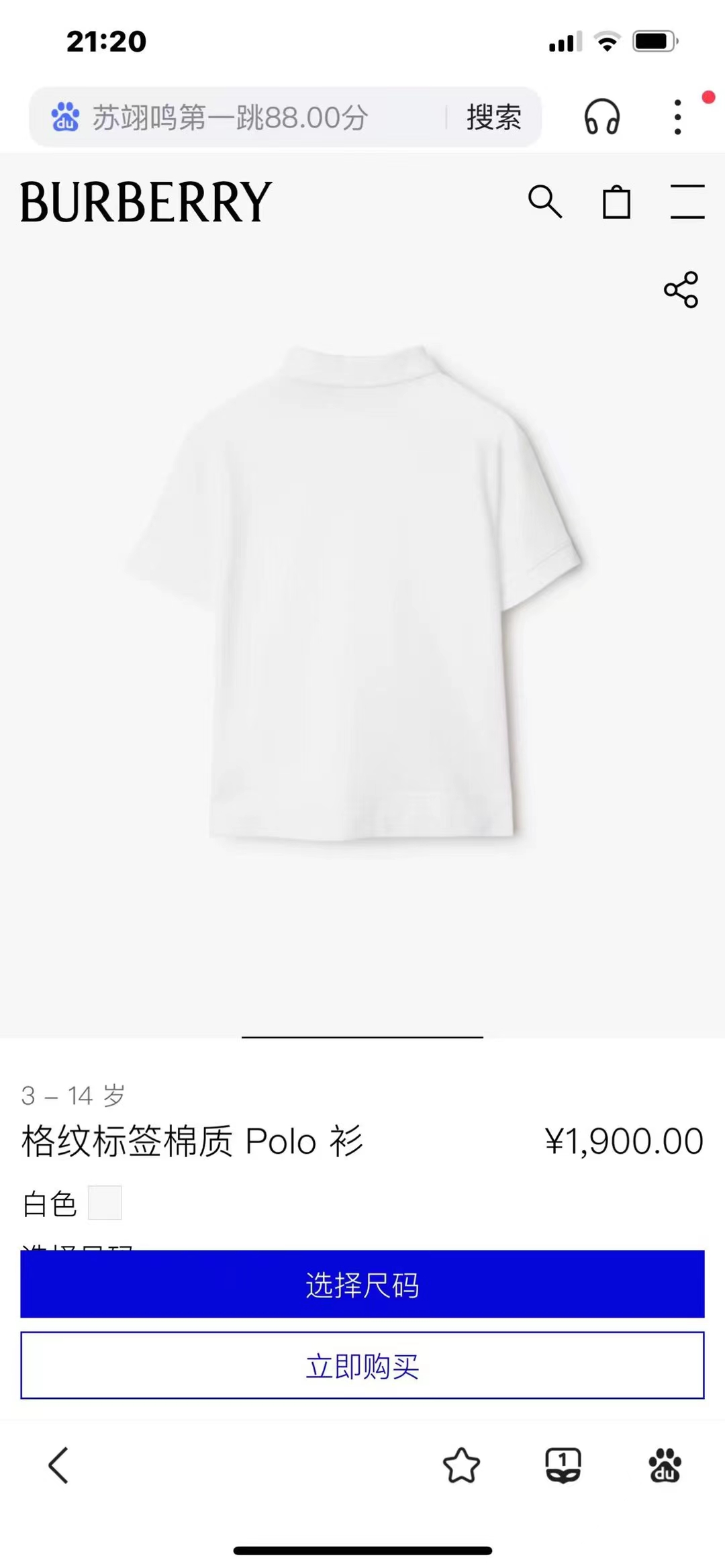Open the browser tabs switcher
This screenshot has height=1568, width=725.
563,1465
